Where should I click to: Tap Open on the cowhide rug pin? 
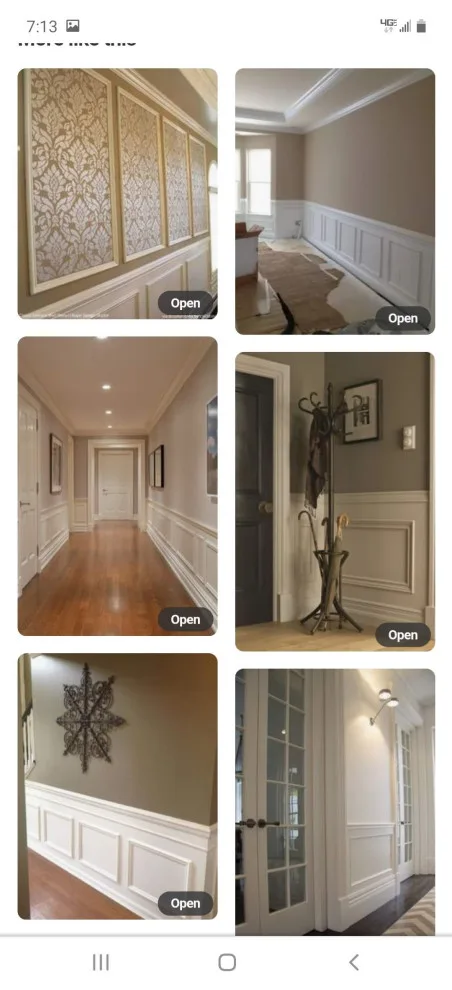(403, 318)
